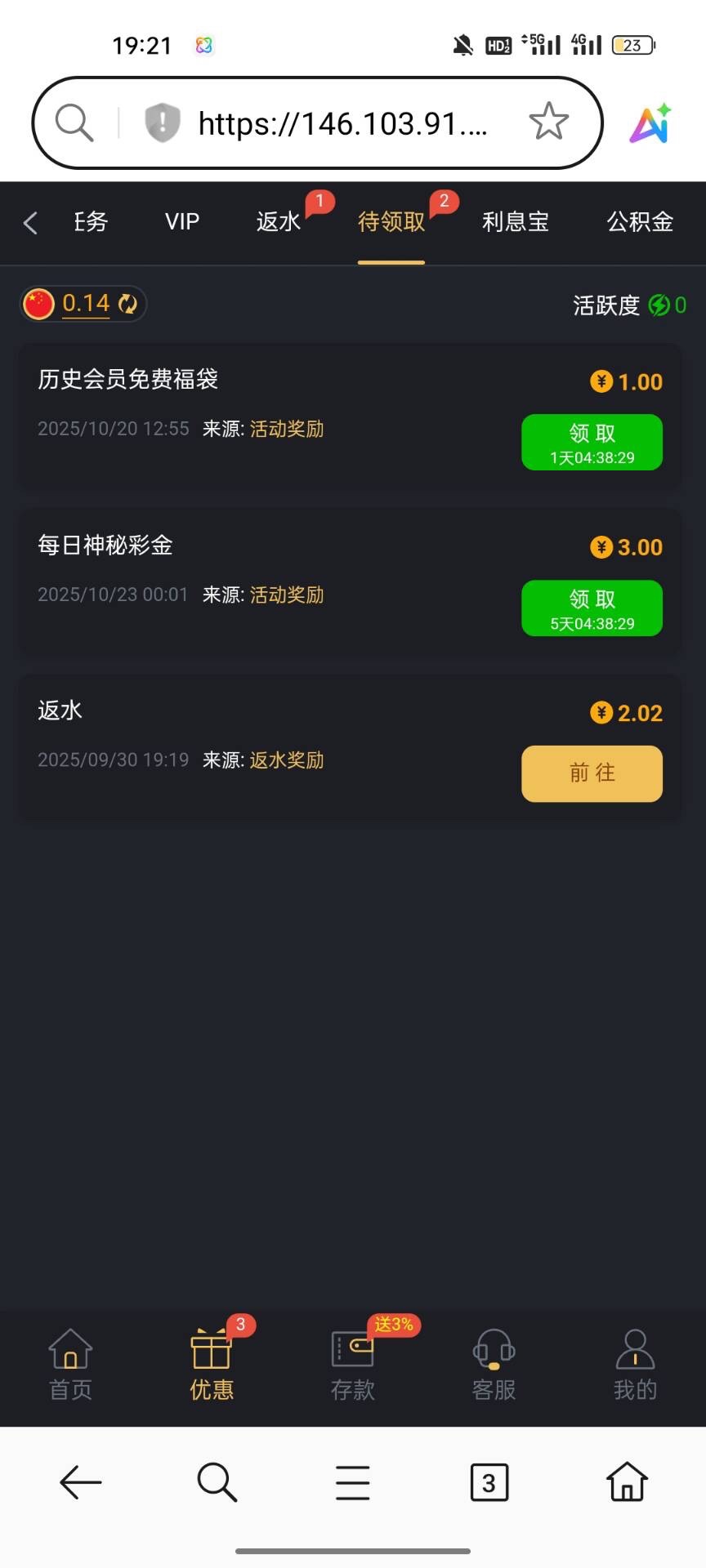Tap the browser address bar URL
Image resolution: width=706 pixels, height=1568 pixels.
coord(343,124)
